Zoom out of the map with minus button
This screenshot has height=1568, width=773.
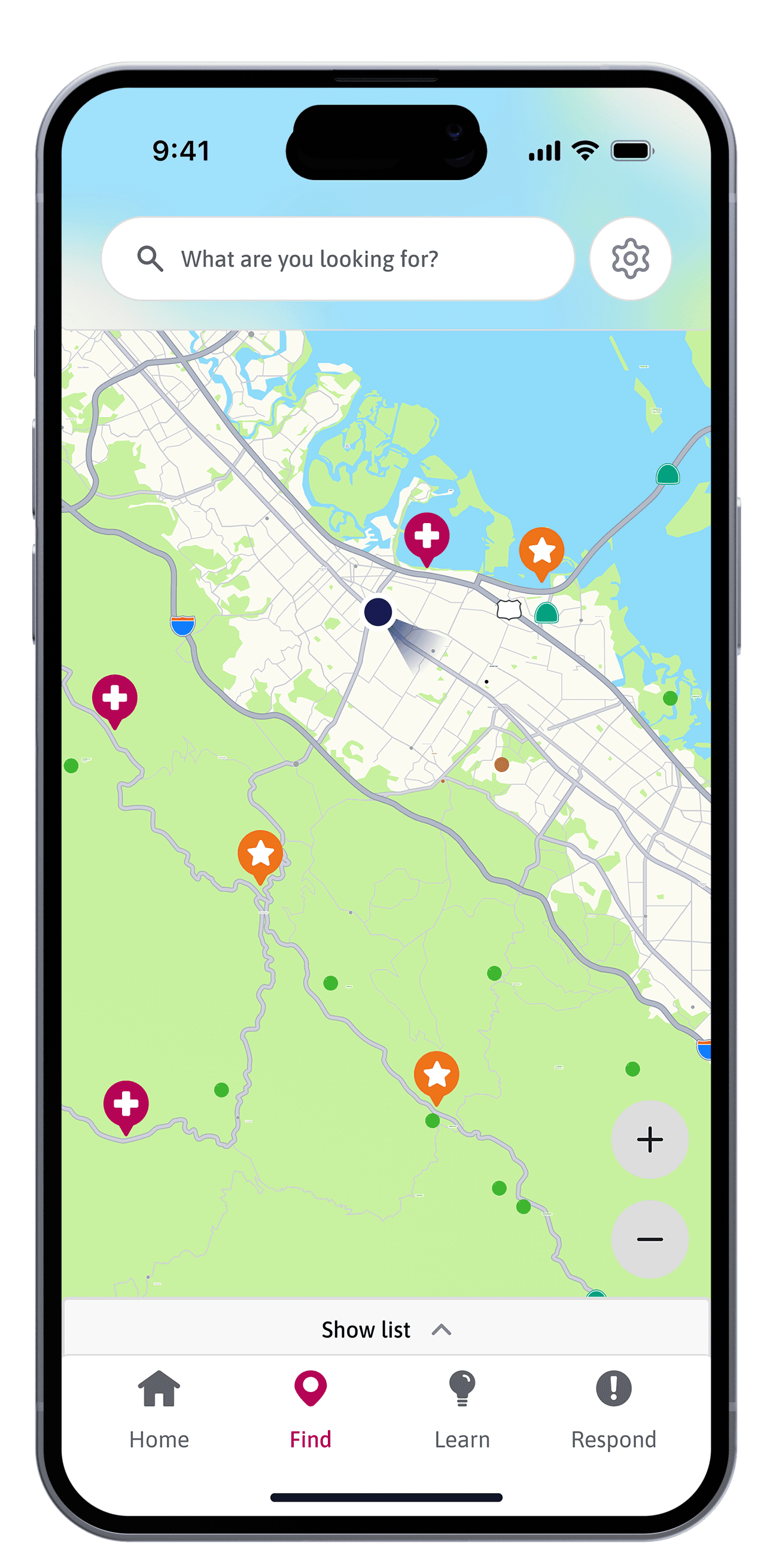[649, 1239]
